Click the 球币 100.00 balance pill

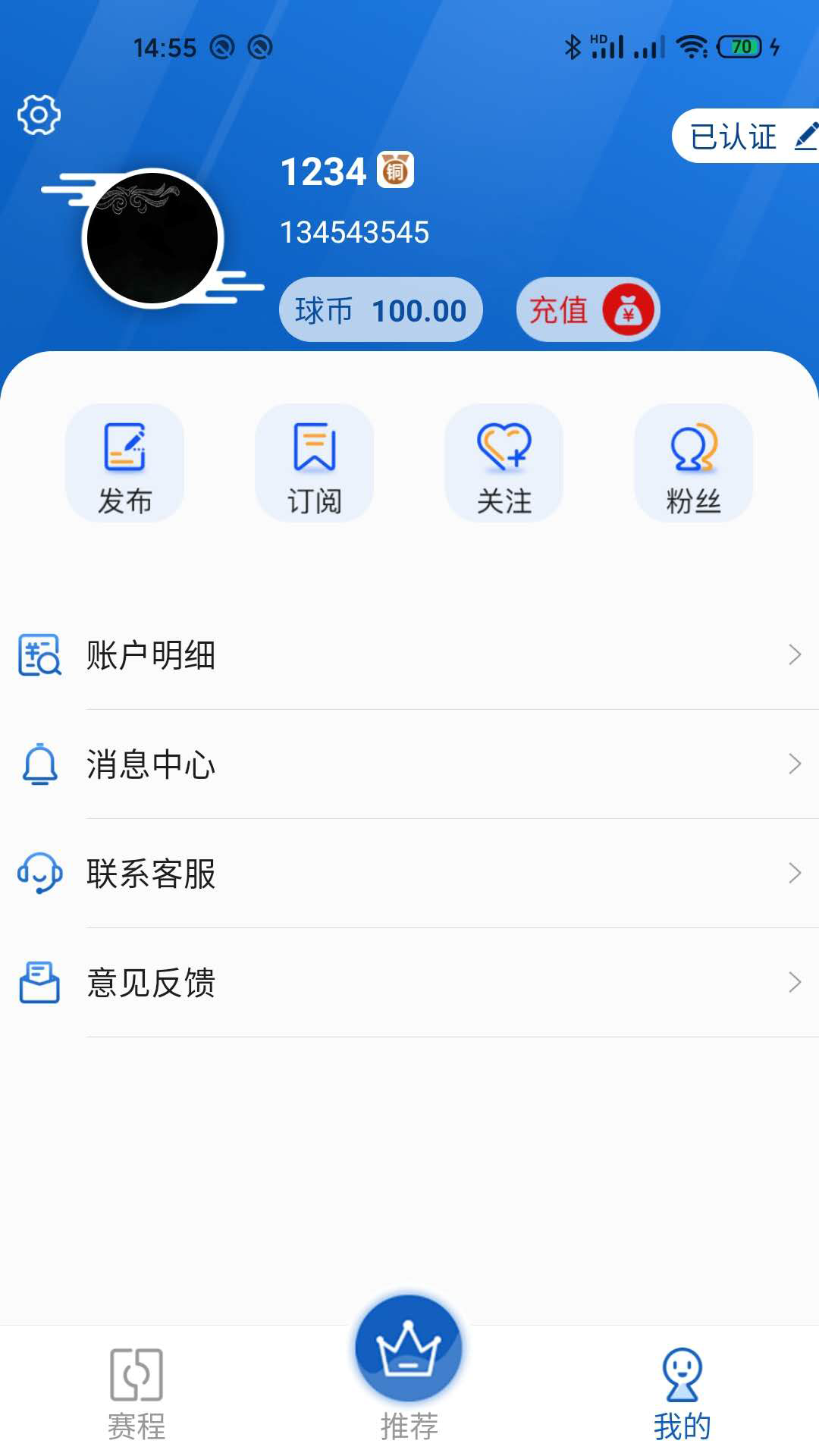point(381,309)
